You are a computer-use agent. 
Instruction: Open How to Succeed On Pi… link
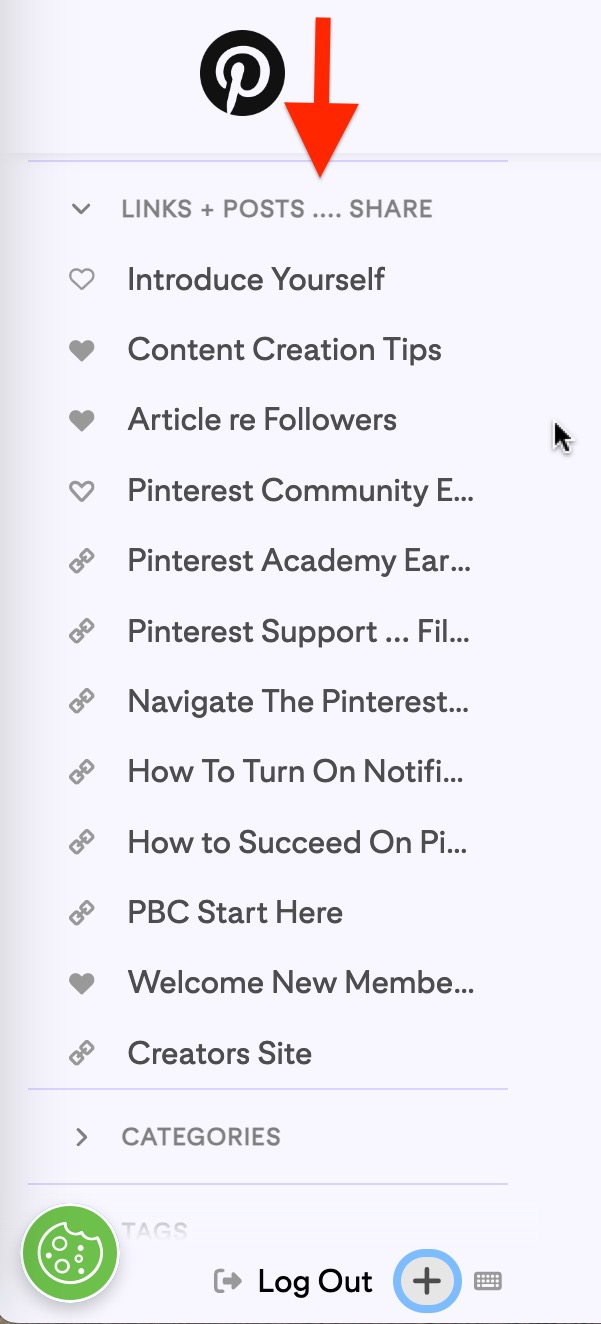point(297,842)
